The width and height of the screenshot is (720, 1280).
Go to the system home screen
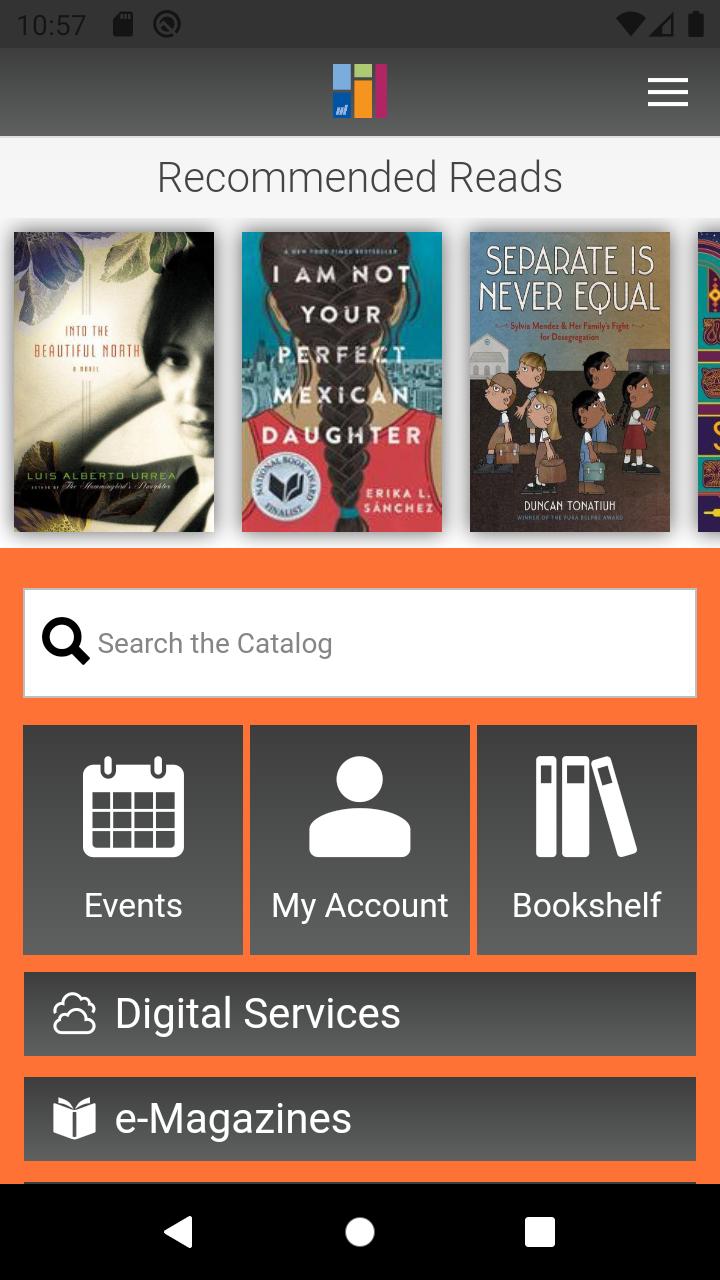360,1232
